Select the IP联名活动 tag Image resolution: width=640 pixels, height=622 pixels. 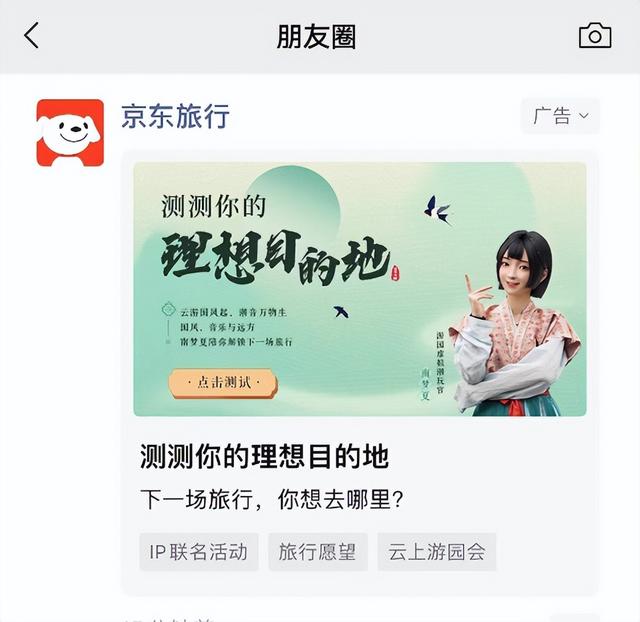click(199, 551)
